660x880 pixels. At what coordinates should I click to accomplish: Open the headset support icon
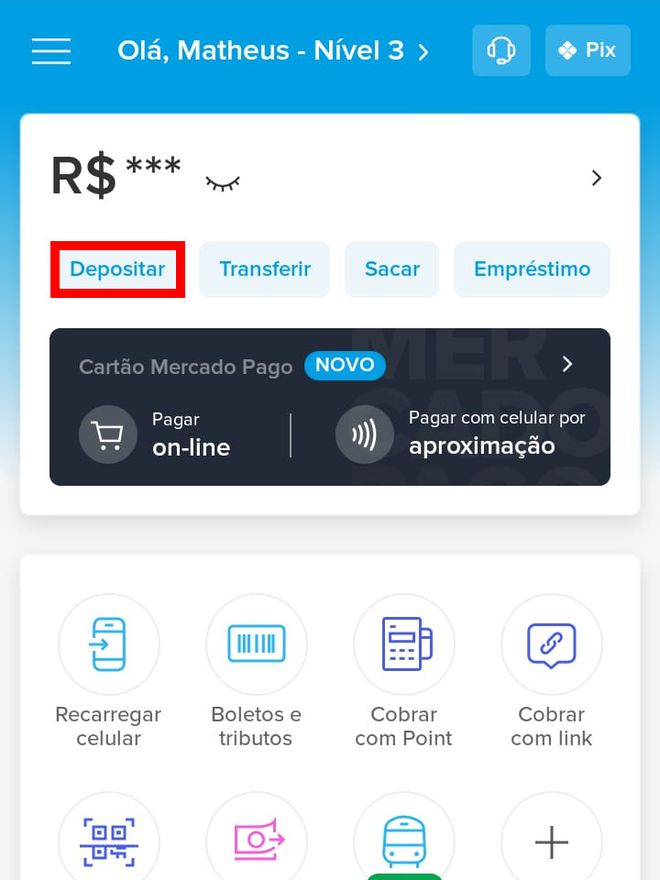coord(501,51)
